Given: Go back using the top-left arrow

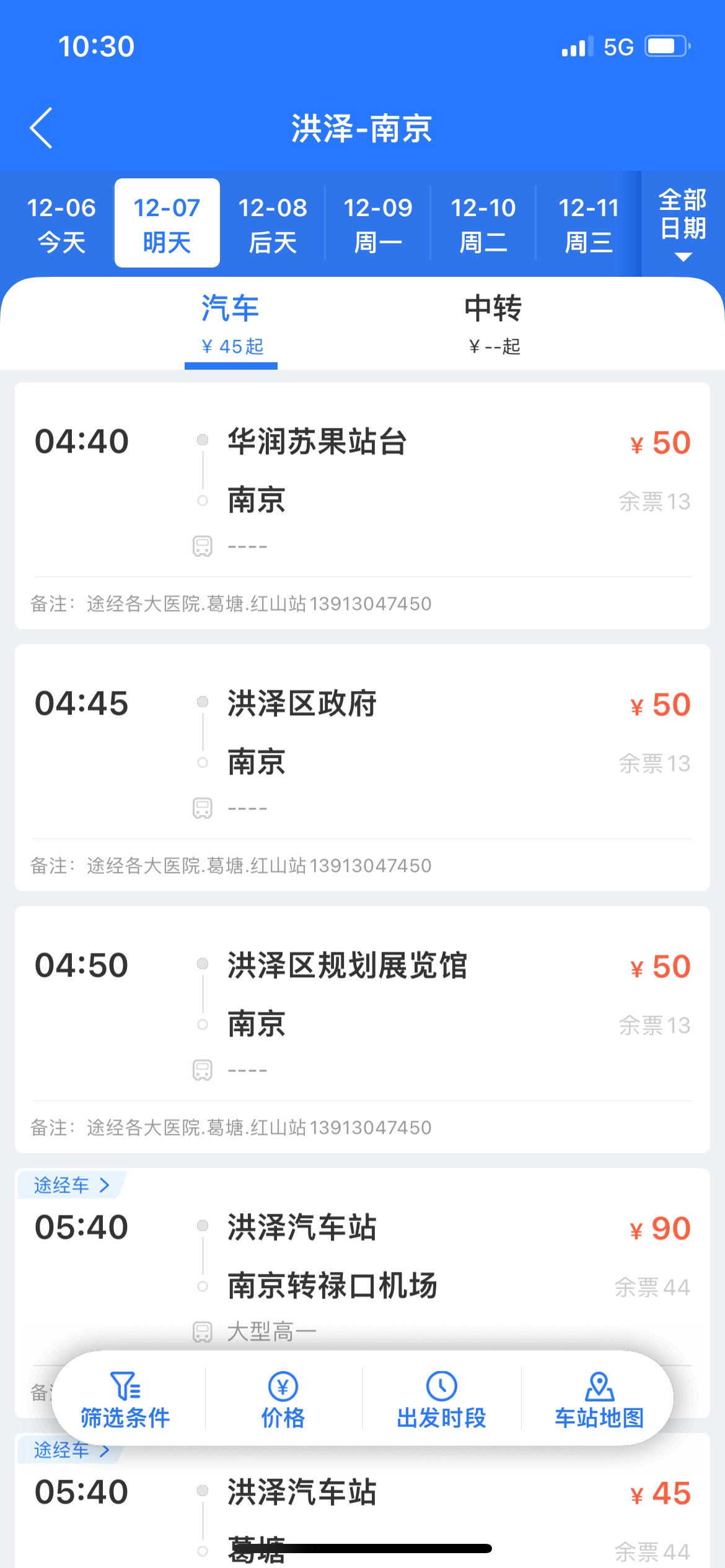Looking at the screenshot, I should point(41,128).
